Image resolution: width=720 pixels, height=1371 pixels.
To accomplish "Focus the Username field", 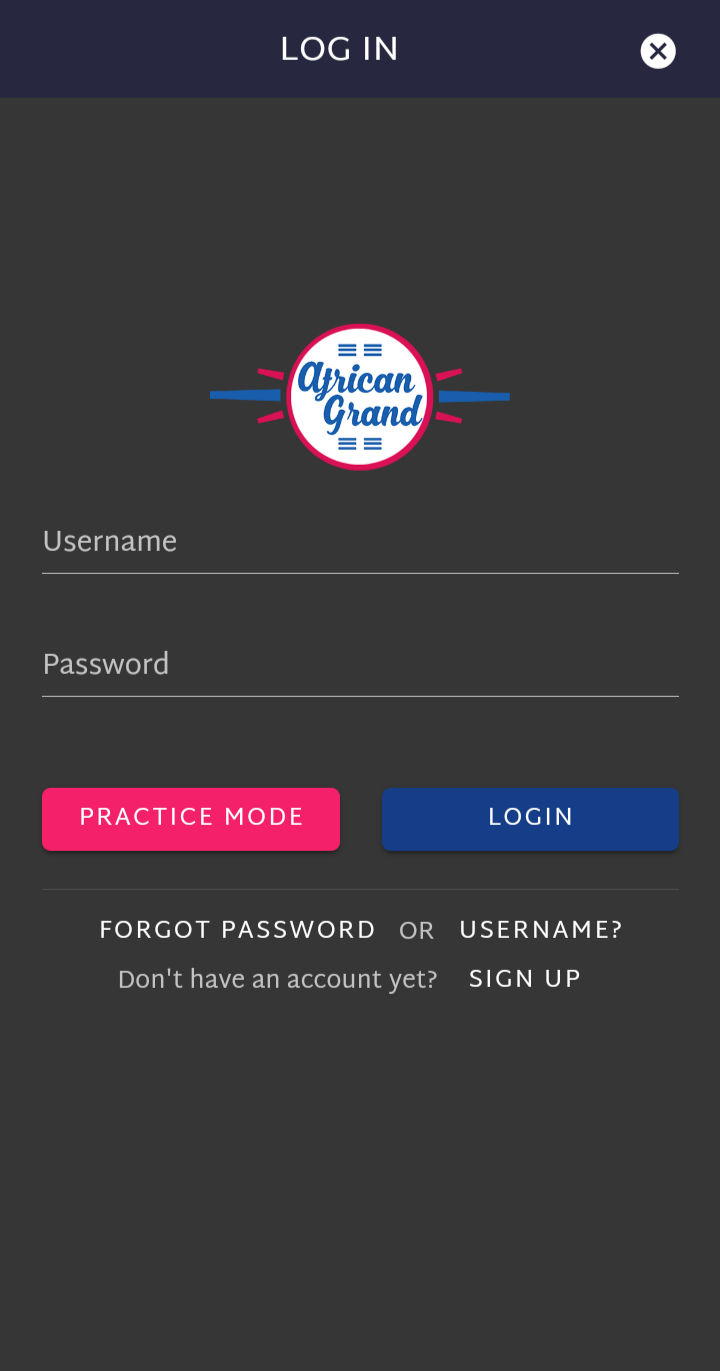I will (x=360, y=543).
